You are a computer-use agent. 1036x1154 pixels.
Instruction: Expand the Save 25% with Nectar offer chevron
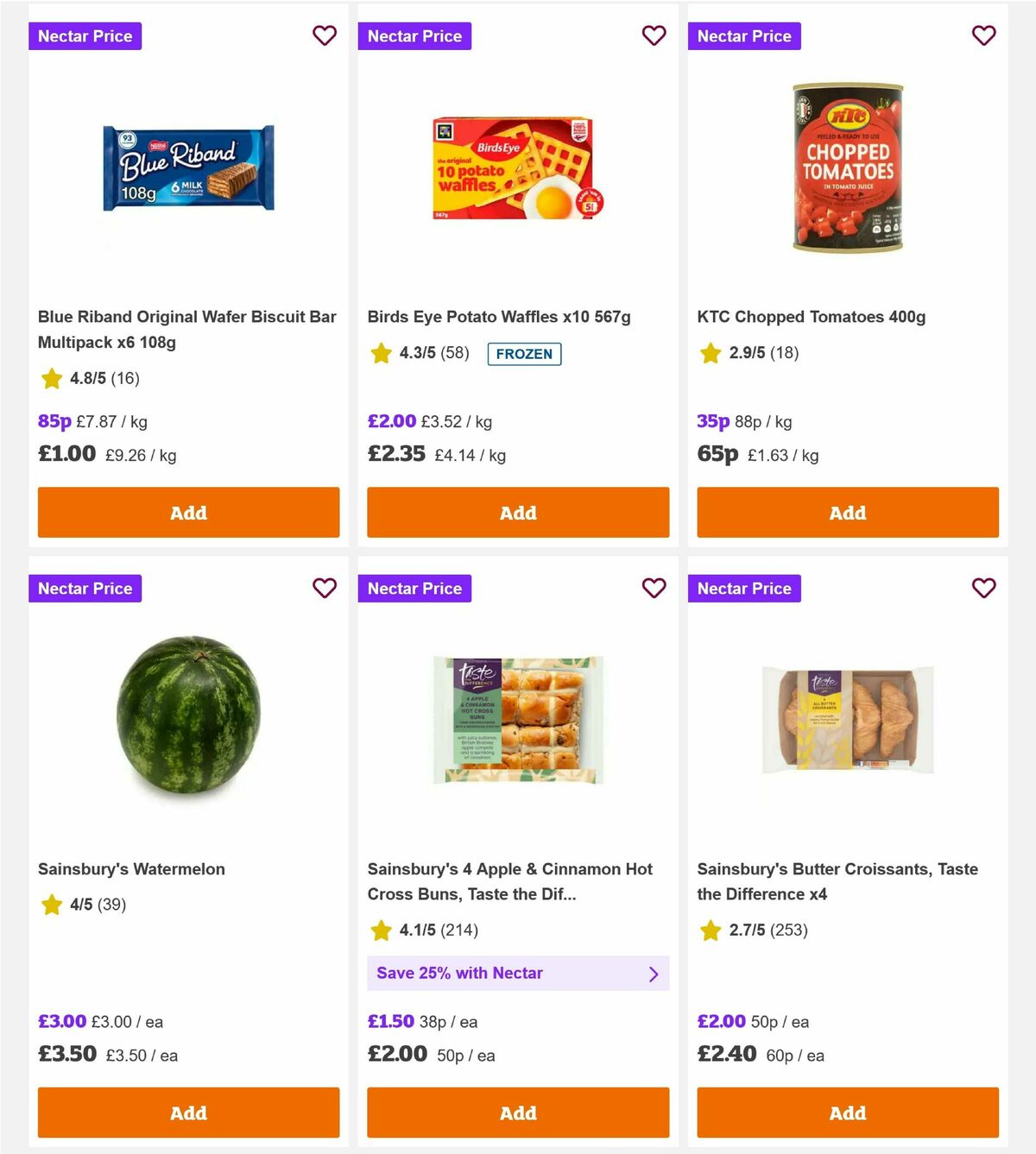point(654,973)
